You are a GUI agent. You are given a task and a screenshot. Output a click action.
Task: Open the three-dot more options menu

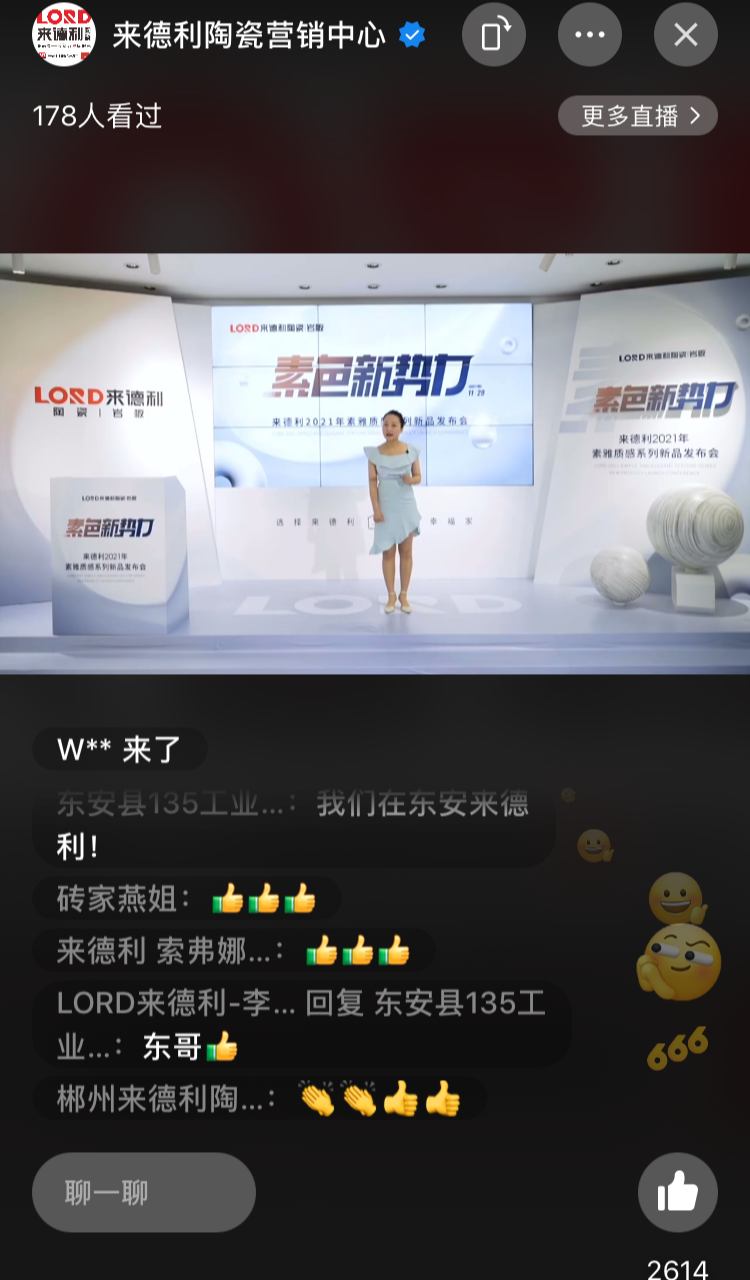[589, 35]
